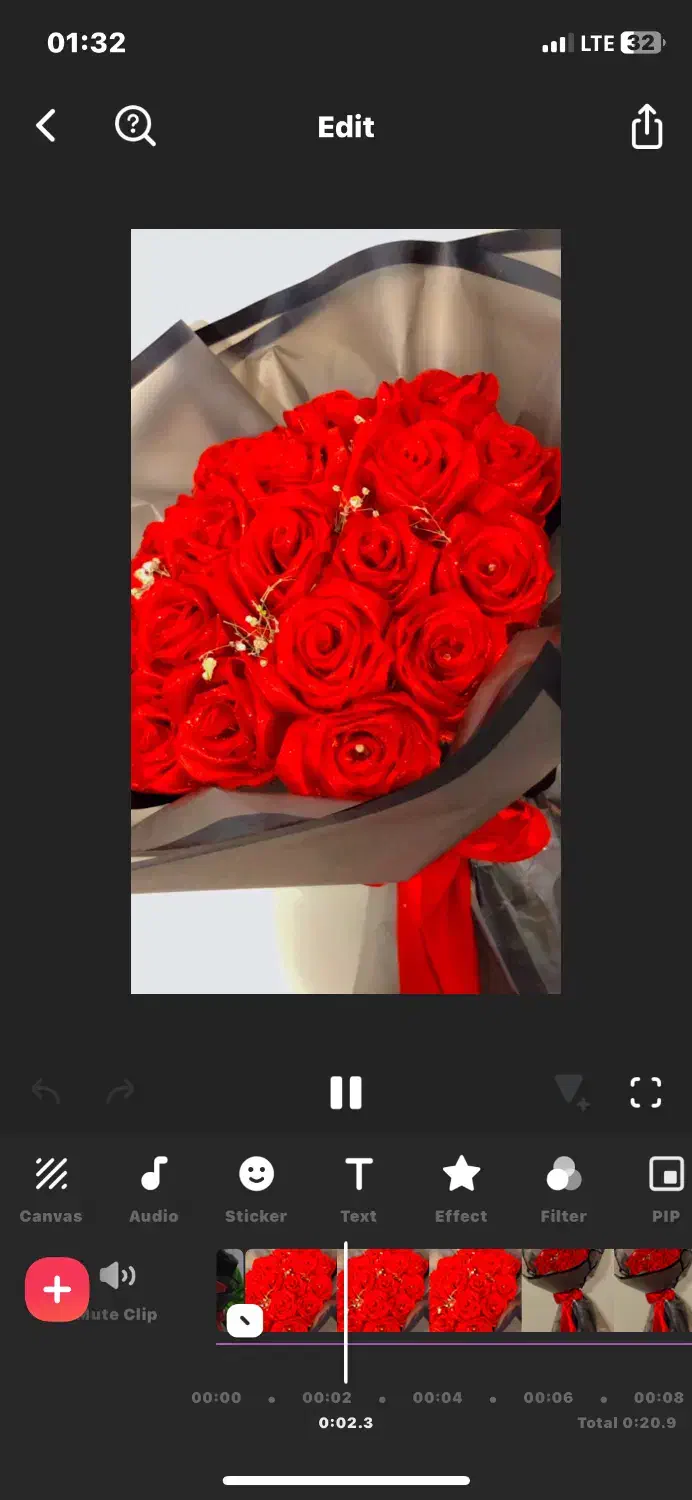Viewport: 692px width, 1500px height.
Task: Enter fullscreen preview mode
Action: pos(646,1093)
